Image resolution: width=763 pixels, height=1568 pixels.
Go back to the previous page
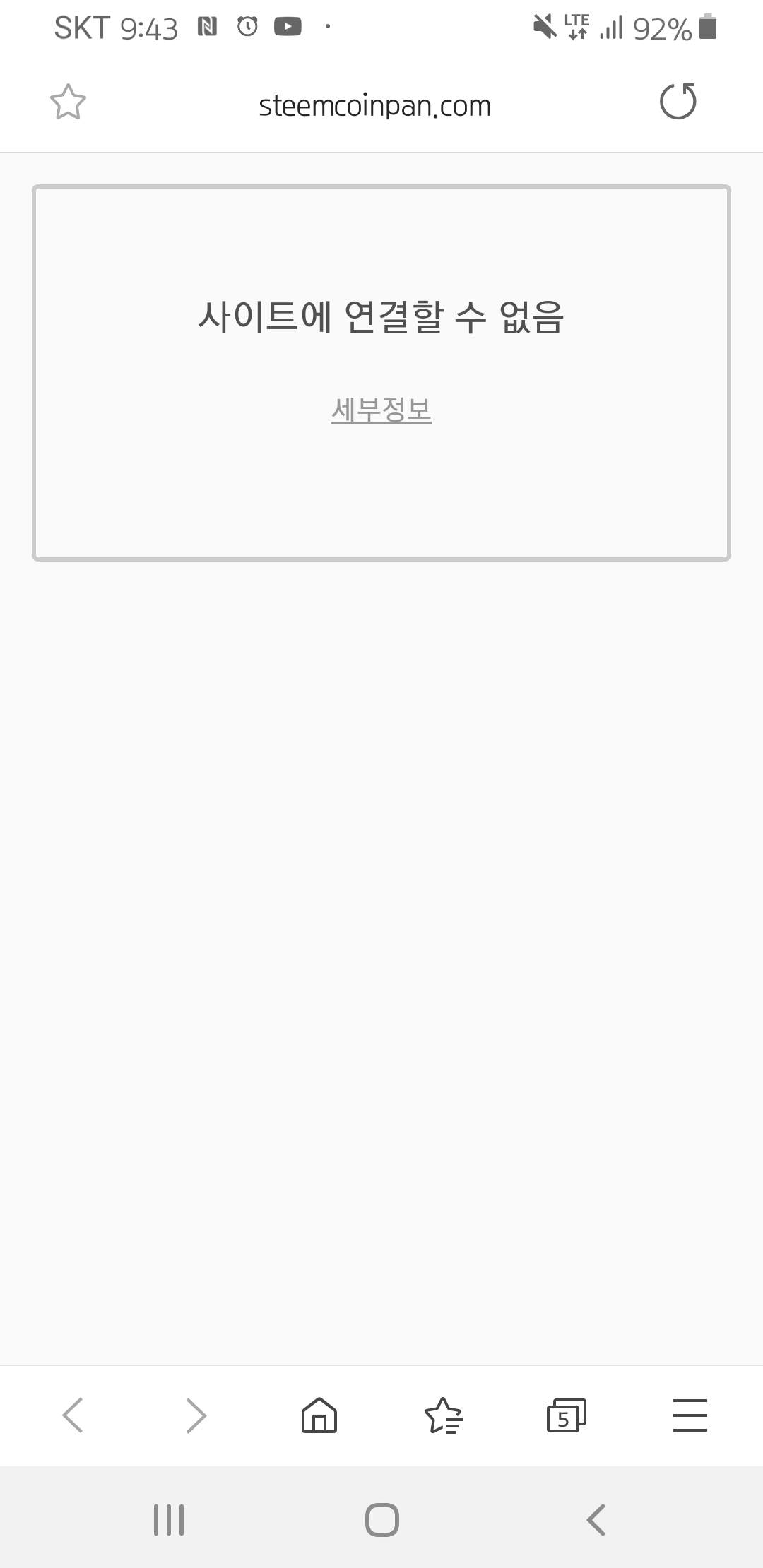point(73,1415)
